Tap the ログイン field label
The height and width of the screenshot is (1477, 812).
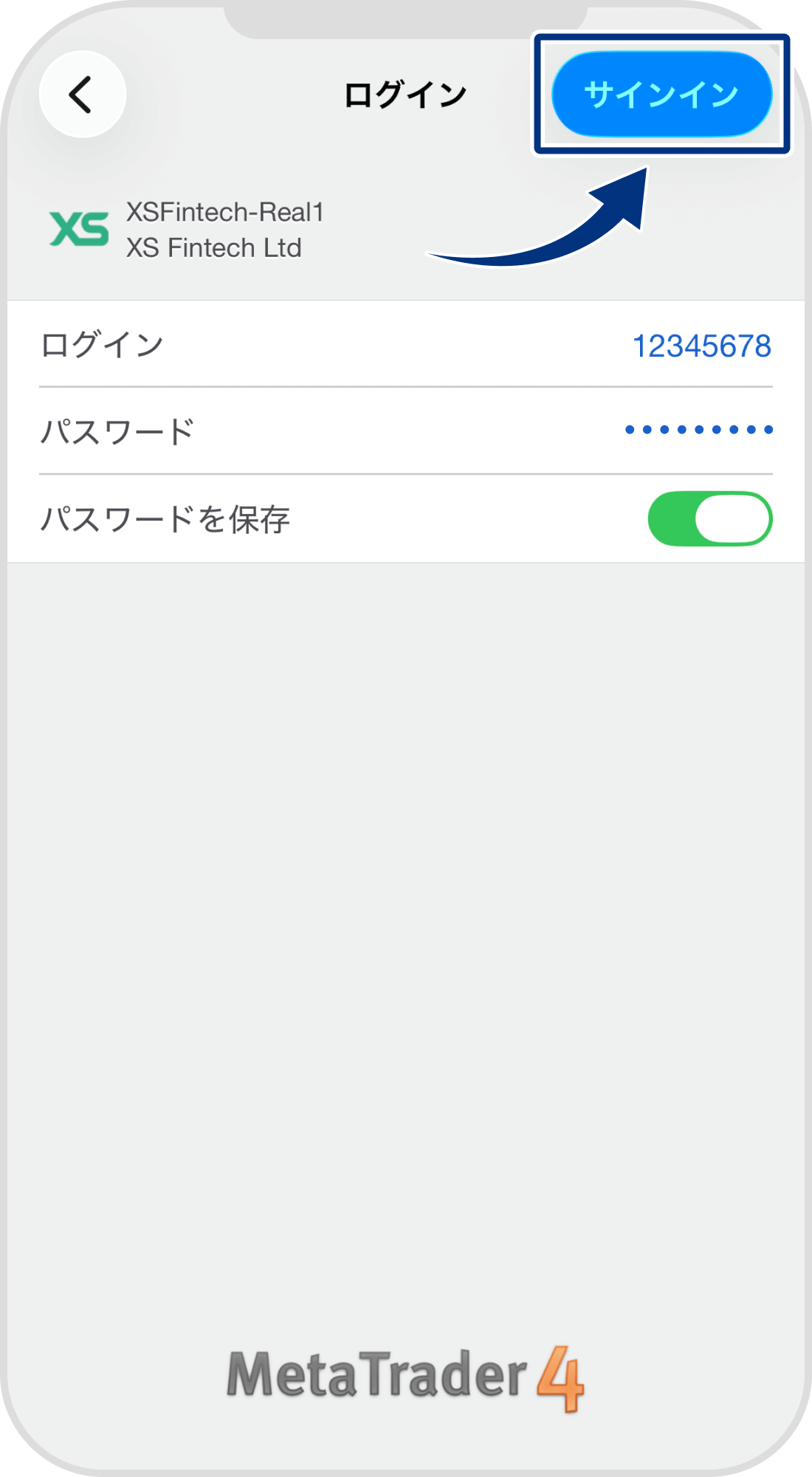(103, 344)
